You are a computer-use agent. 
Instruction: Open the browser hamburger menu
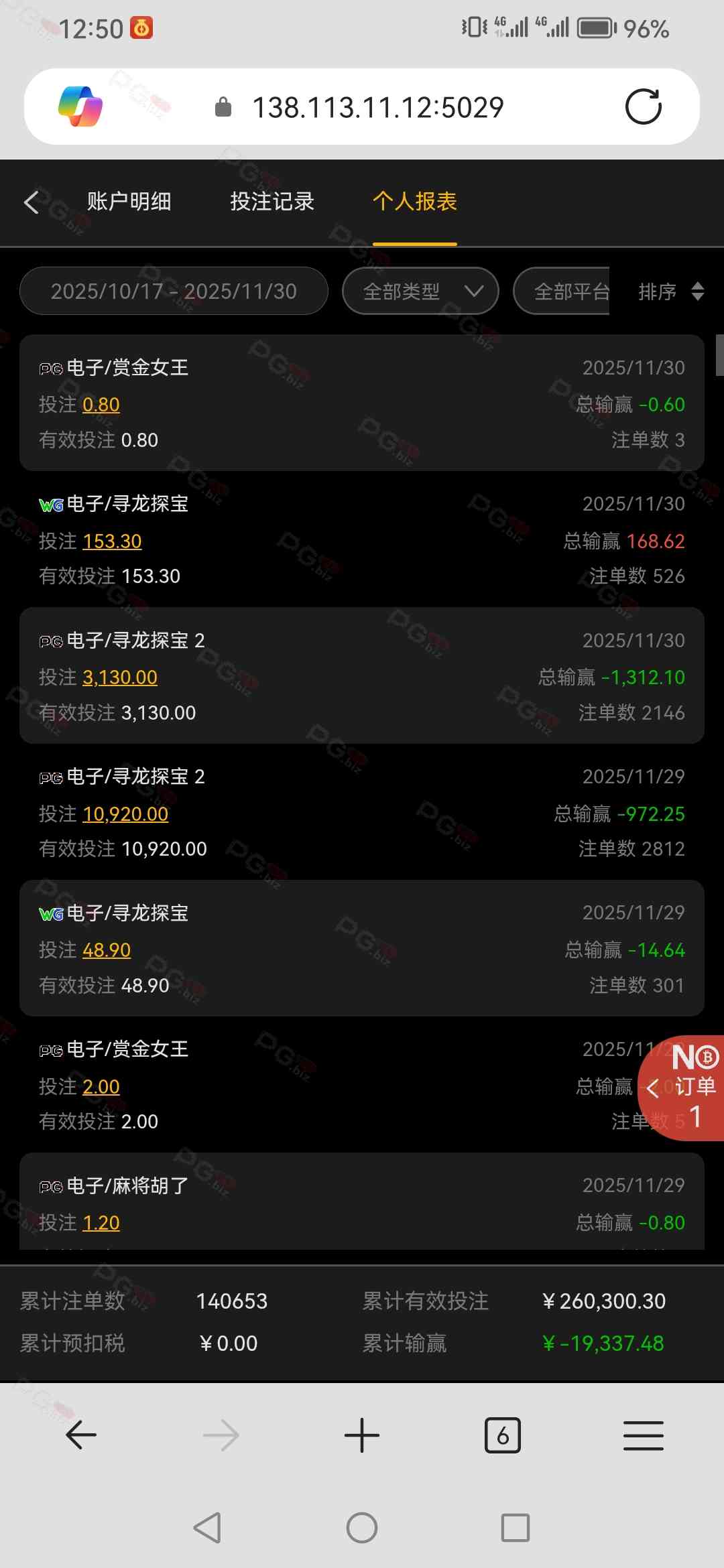point(644,1435)
